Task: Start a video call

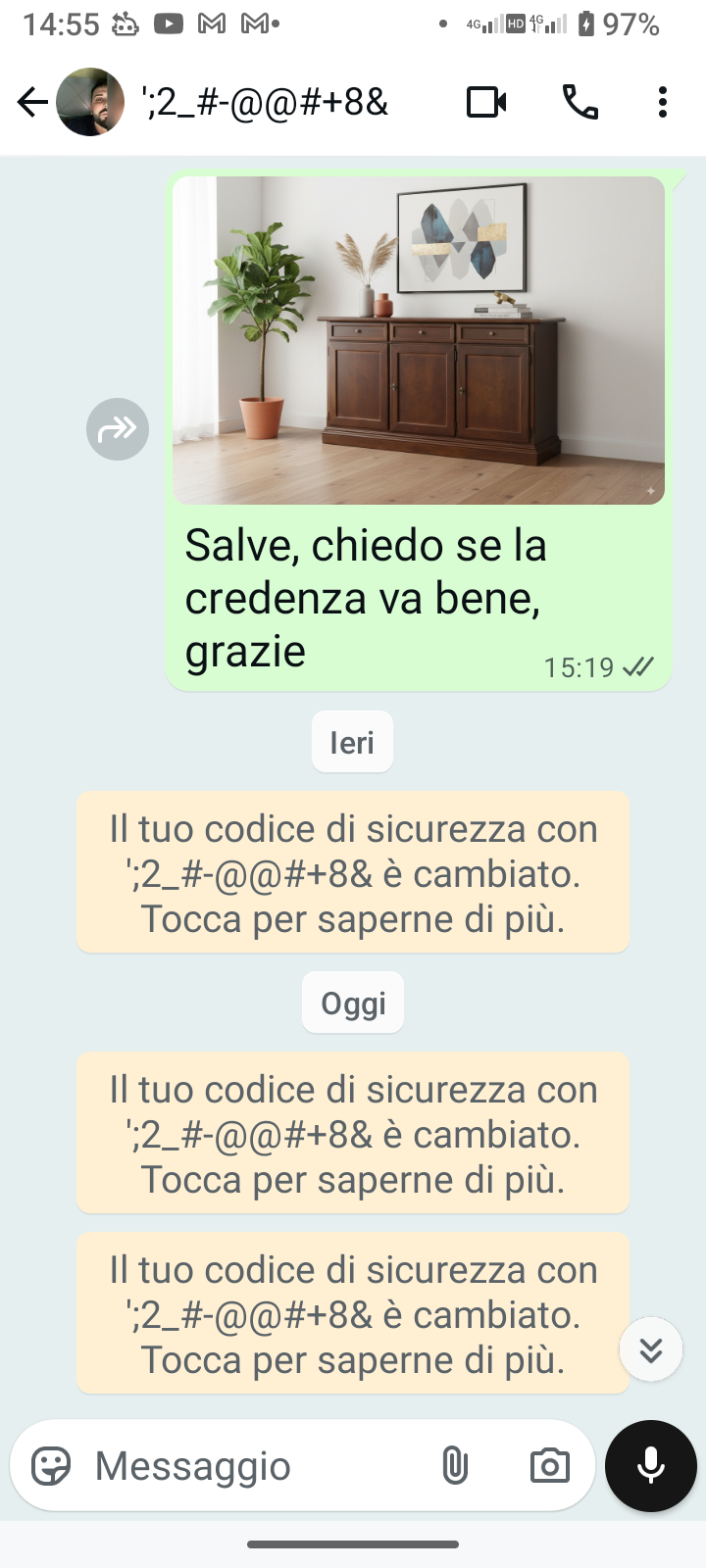Action: (486, 102)
